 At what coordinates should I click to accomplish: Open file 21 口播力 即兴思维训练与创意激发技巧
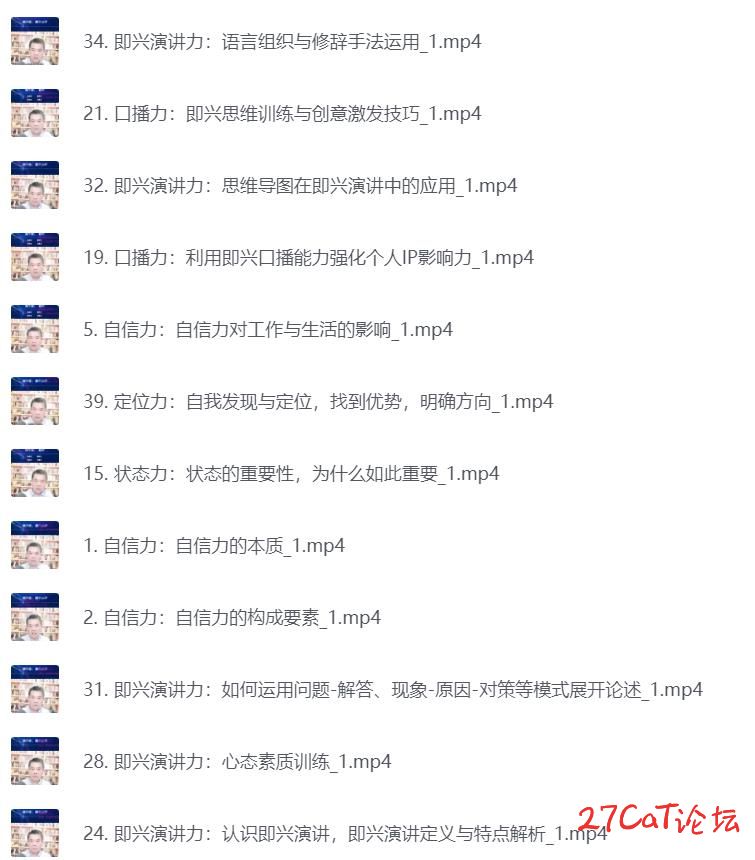pos(282,114)
